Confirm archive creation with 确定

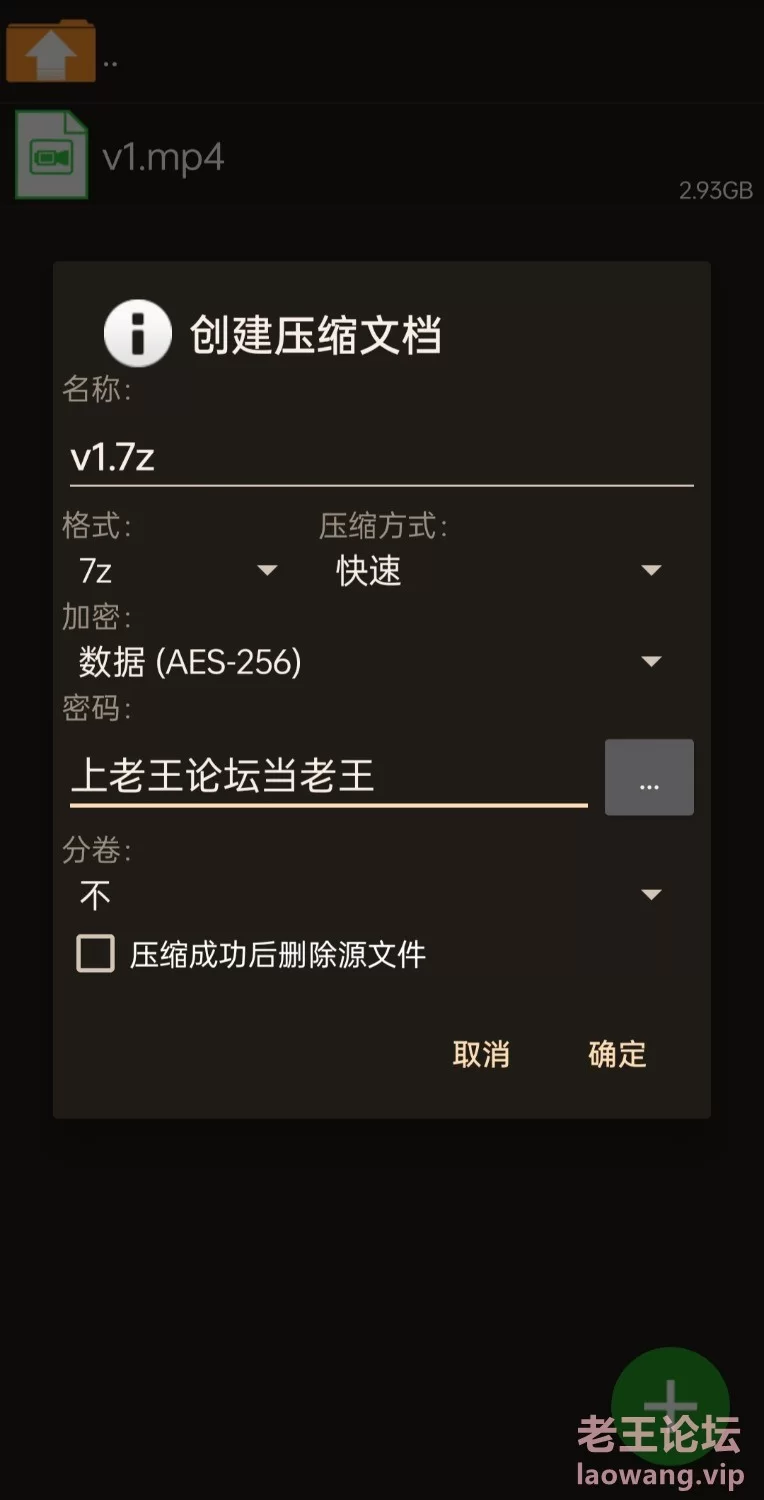pyautogui.click(x=617, y=1054)
